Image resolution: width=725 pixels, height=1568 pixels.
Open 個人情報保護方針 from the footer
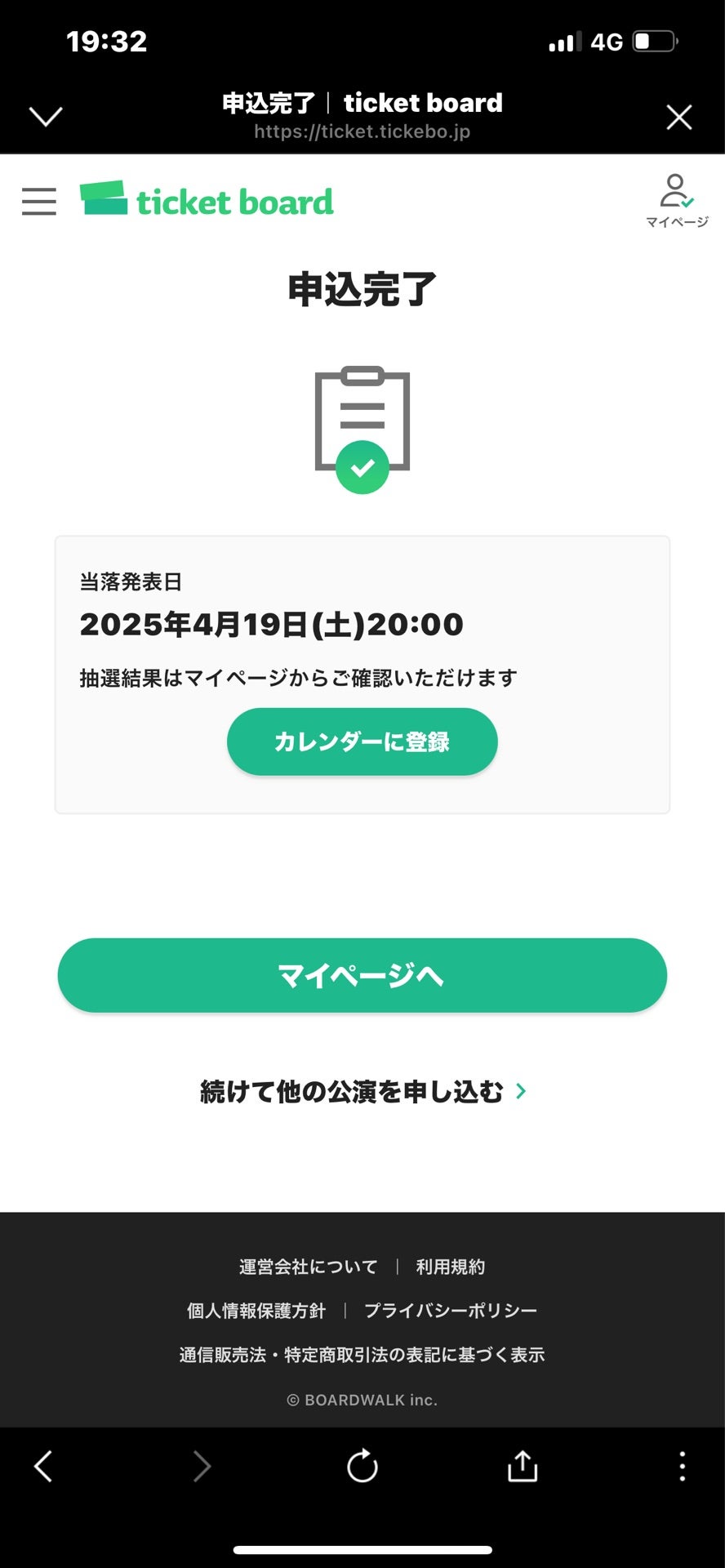pos(254,1310)
